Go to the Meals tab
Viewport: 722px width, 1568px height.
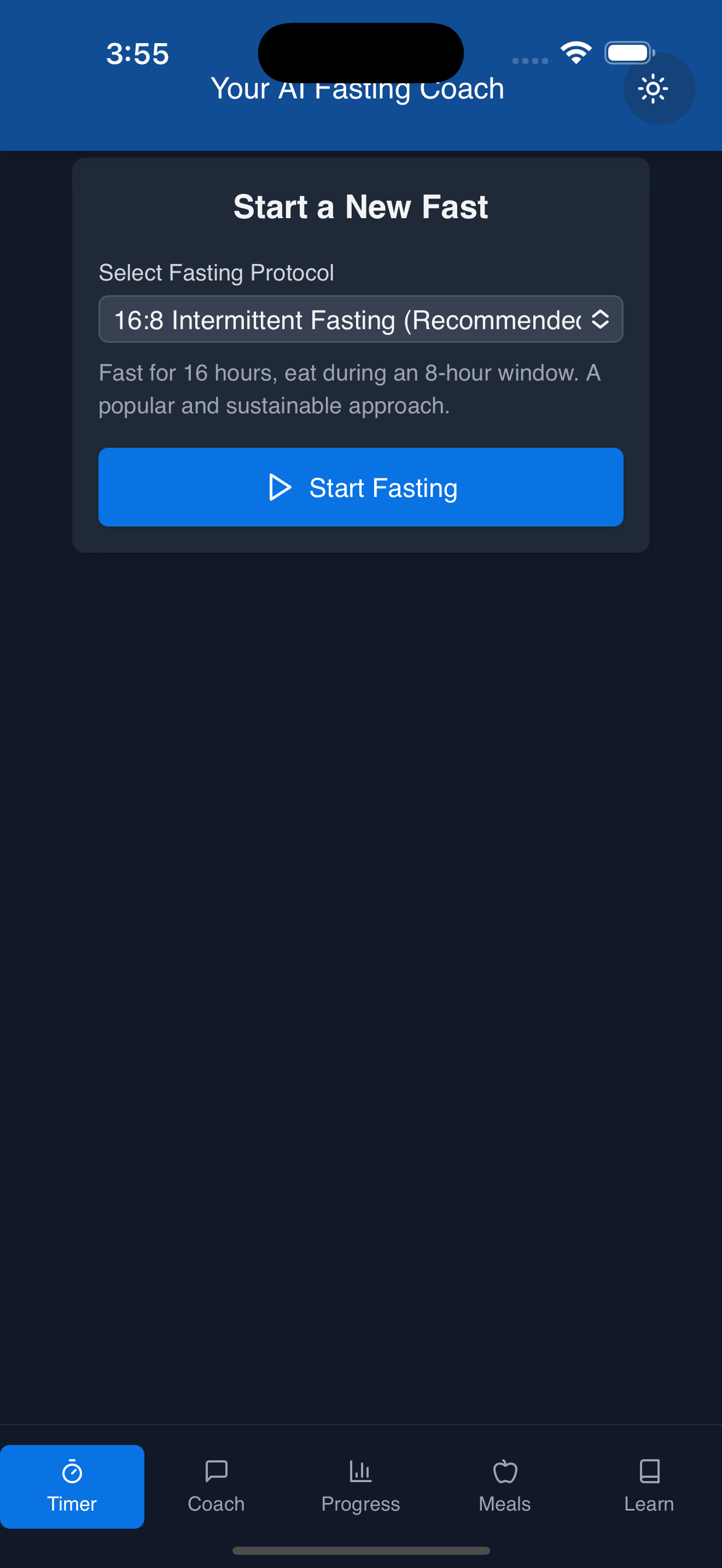pos(505,1487)
